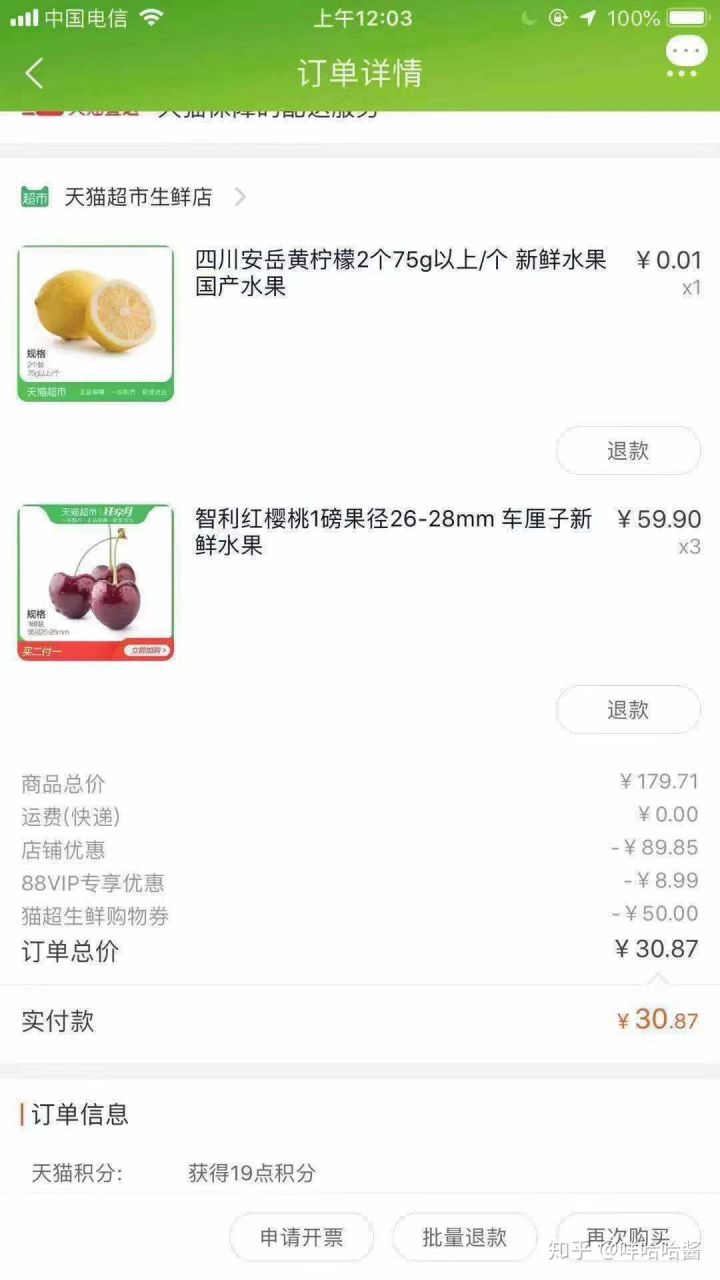
Task: Tap 申请开票 to request an invoice
Action: 302,1237
